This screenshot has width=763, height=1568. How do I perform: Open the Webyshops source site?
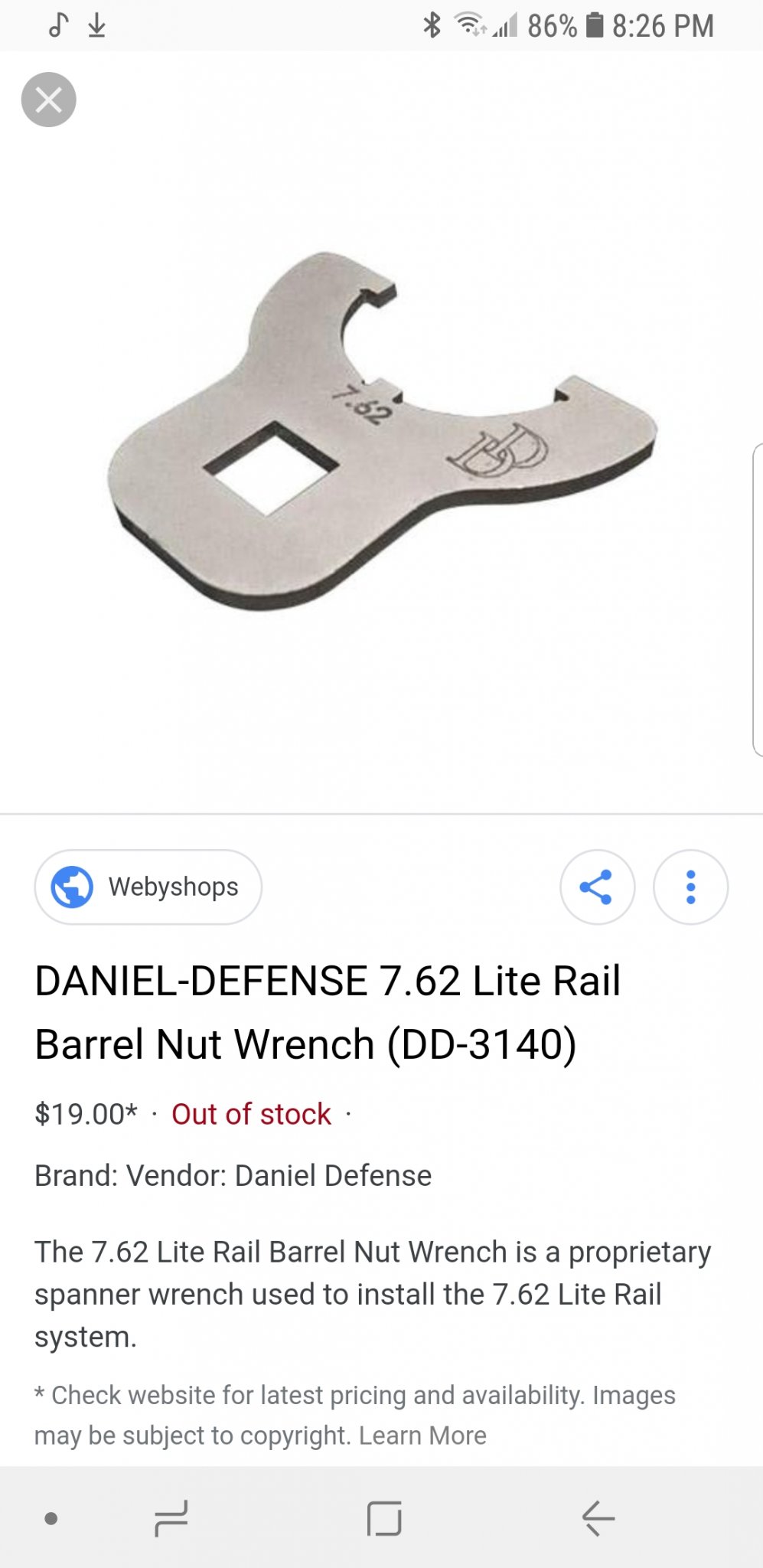148,887
